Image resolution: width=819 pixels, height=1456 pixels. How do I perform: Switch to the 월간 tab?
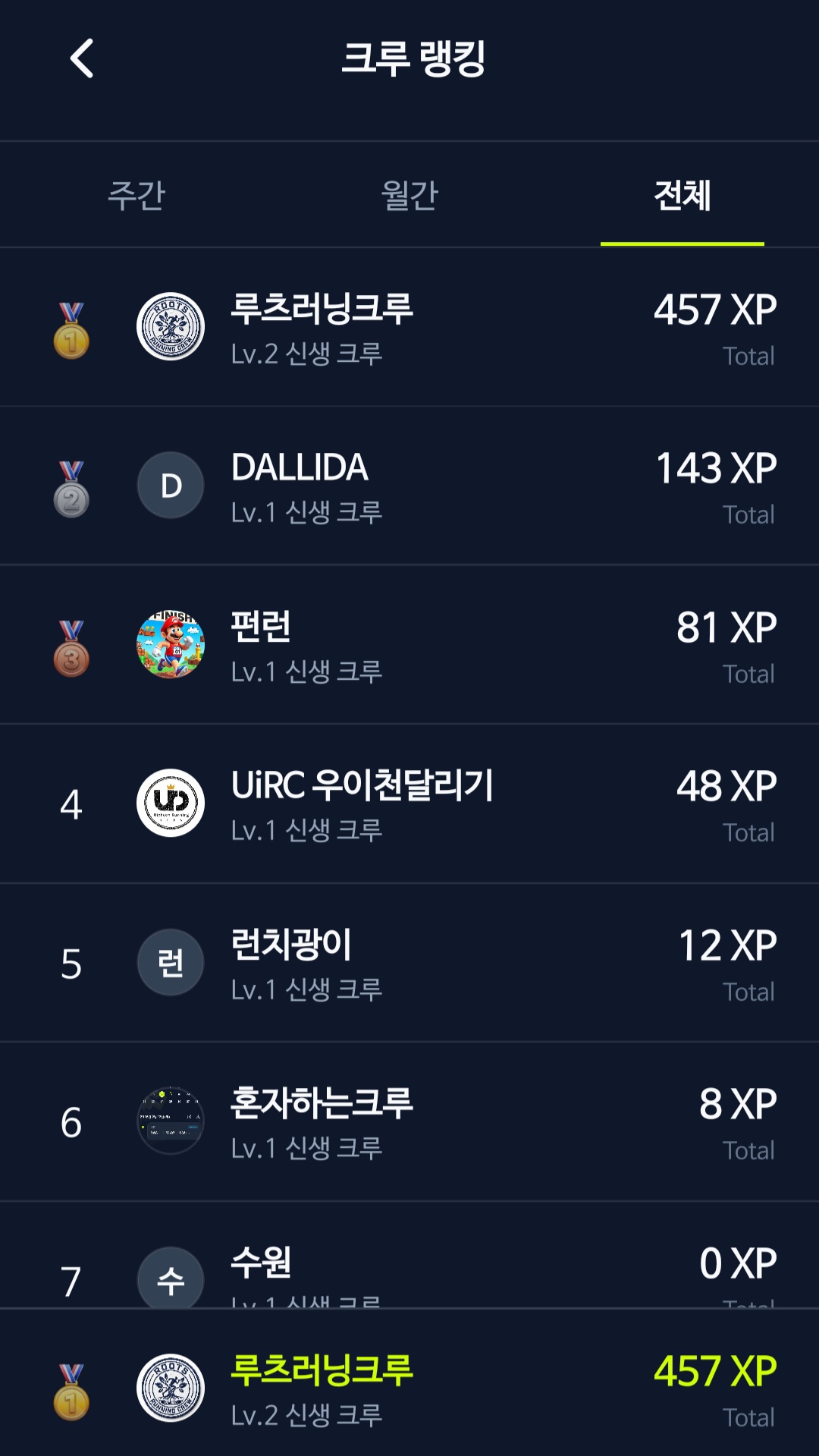[409, 195]
